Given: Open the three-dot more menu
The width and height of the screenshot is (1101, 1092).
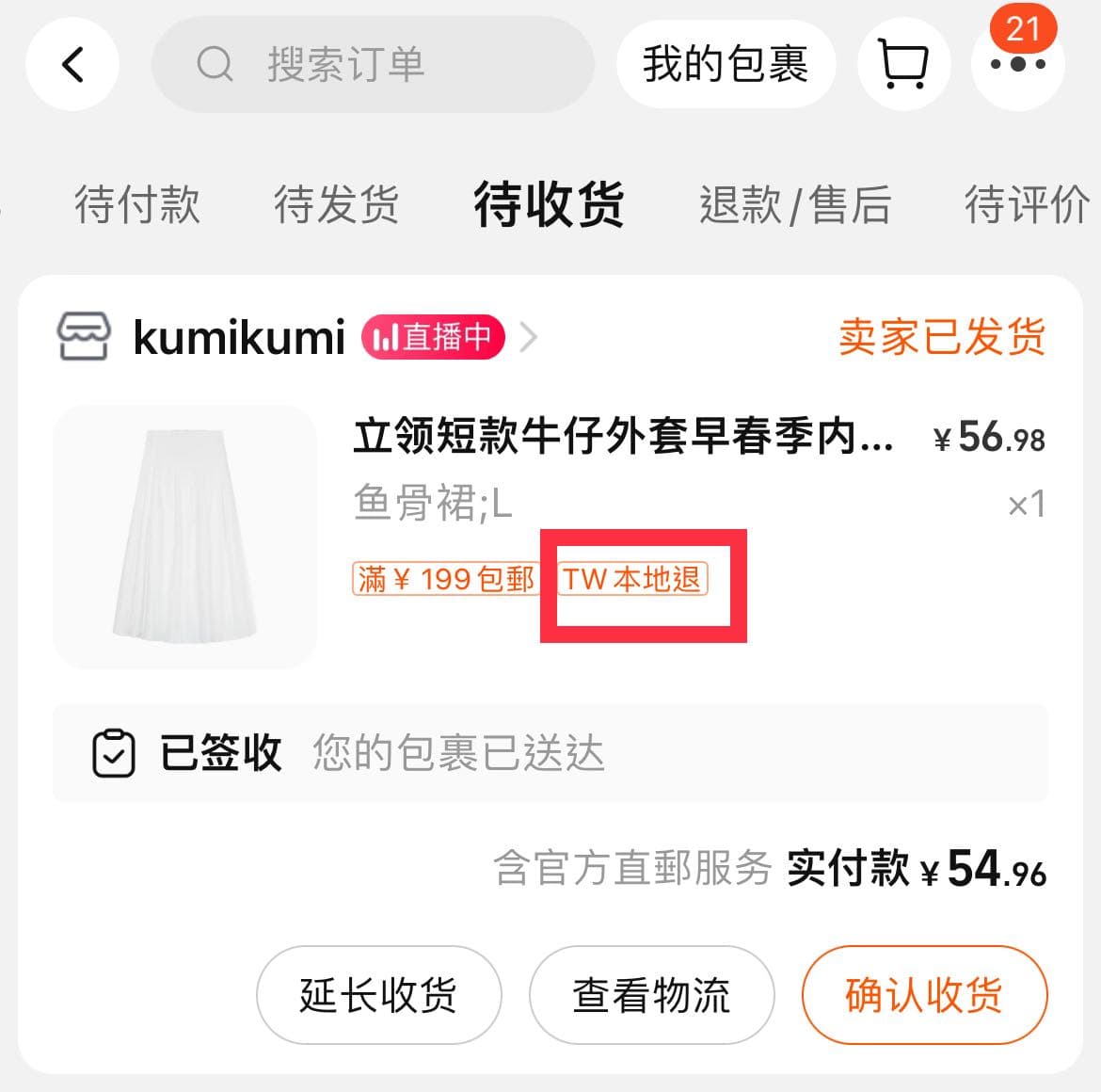Looking at the screenshot, I should point(1017,65).
